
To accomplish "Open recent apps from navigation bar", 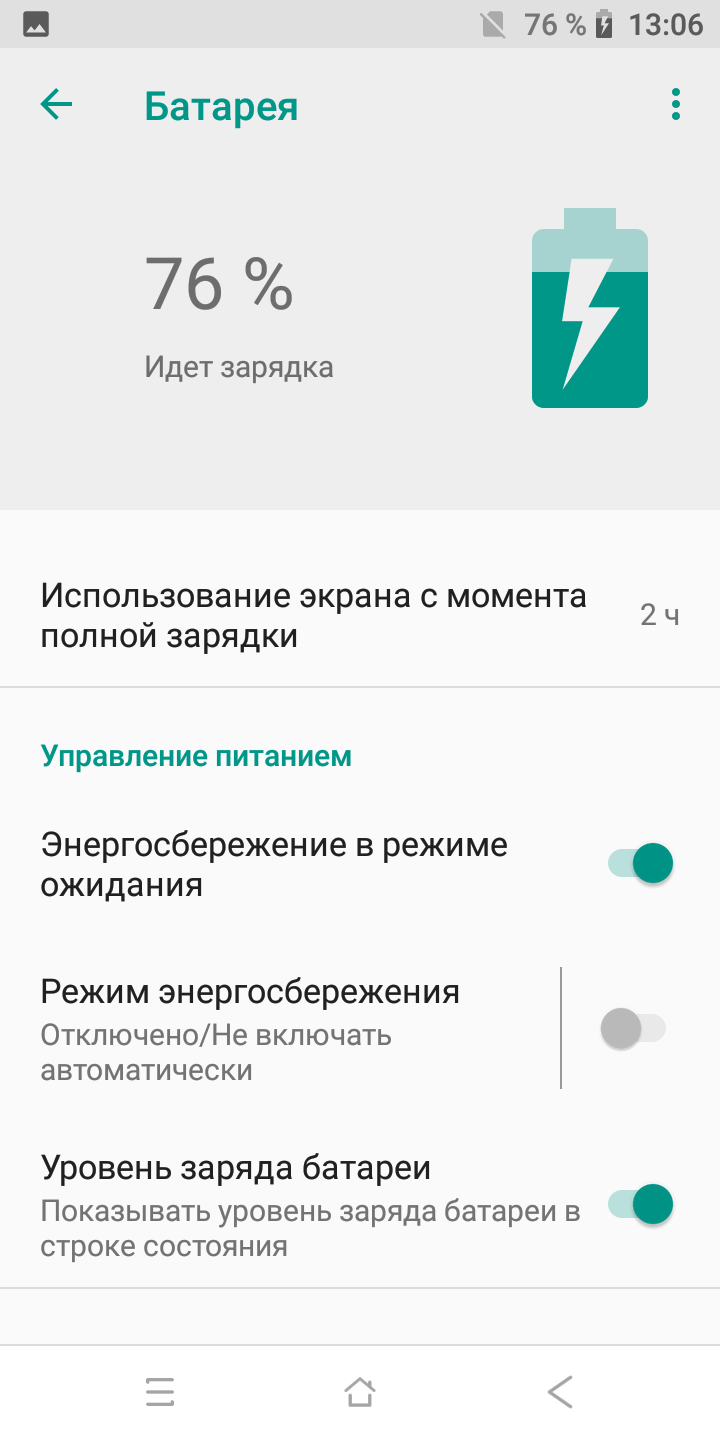I will [x=160, y=1392].
